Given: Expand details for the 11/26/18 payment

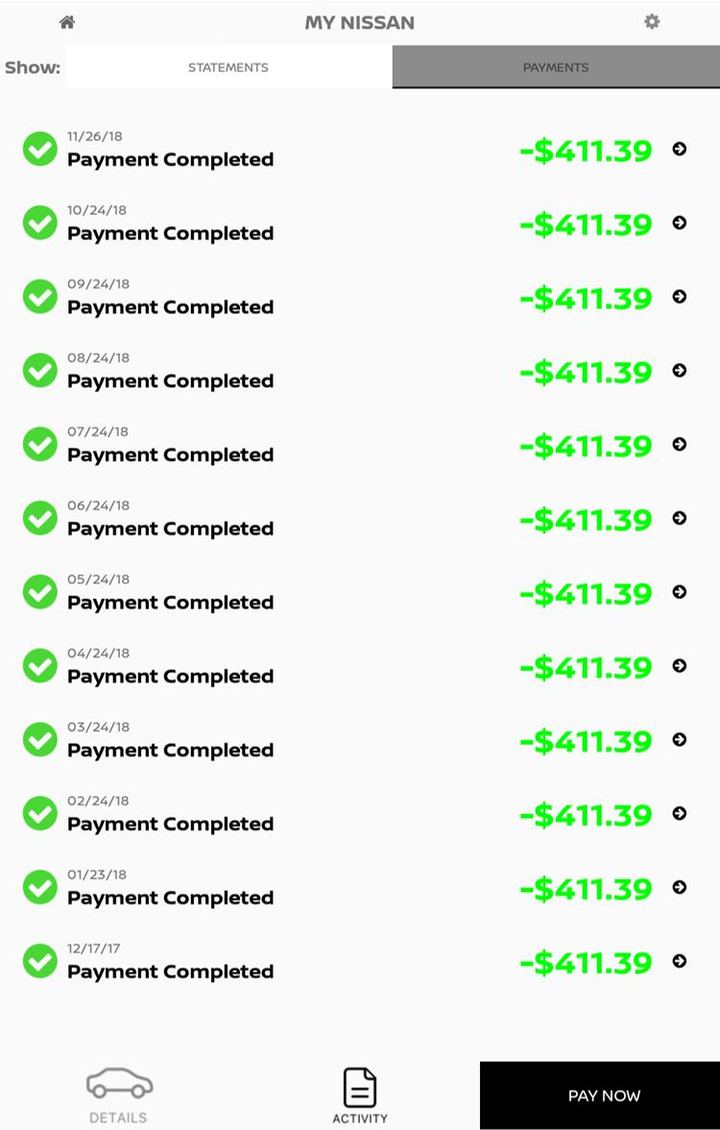Looking at the screenshot, I should (x=679, y=149).
